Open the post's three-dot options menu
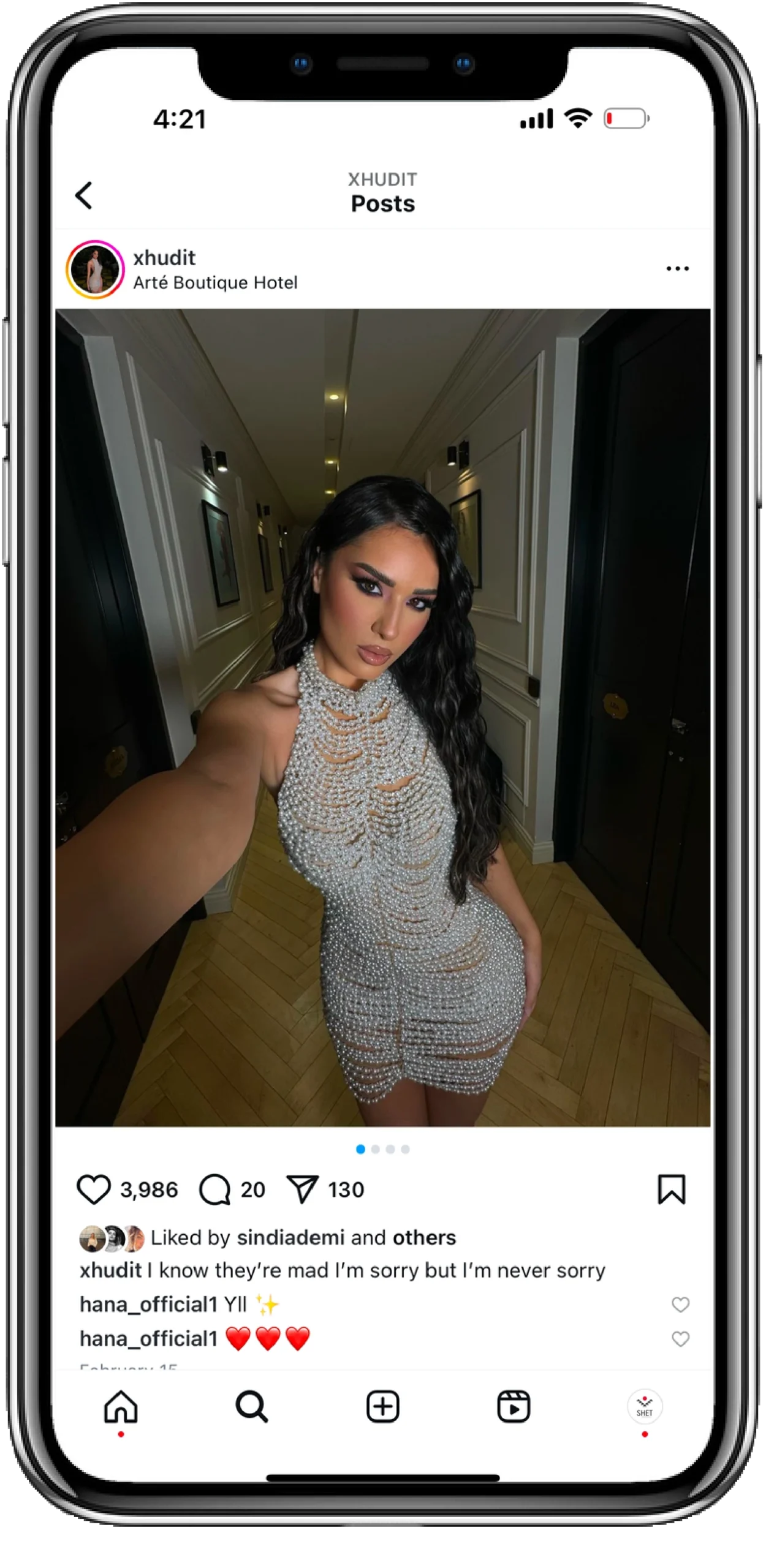This screenshot has height=1568, width=766. (x=677, y=268)
